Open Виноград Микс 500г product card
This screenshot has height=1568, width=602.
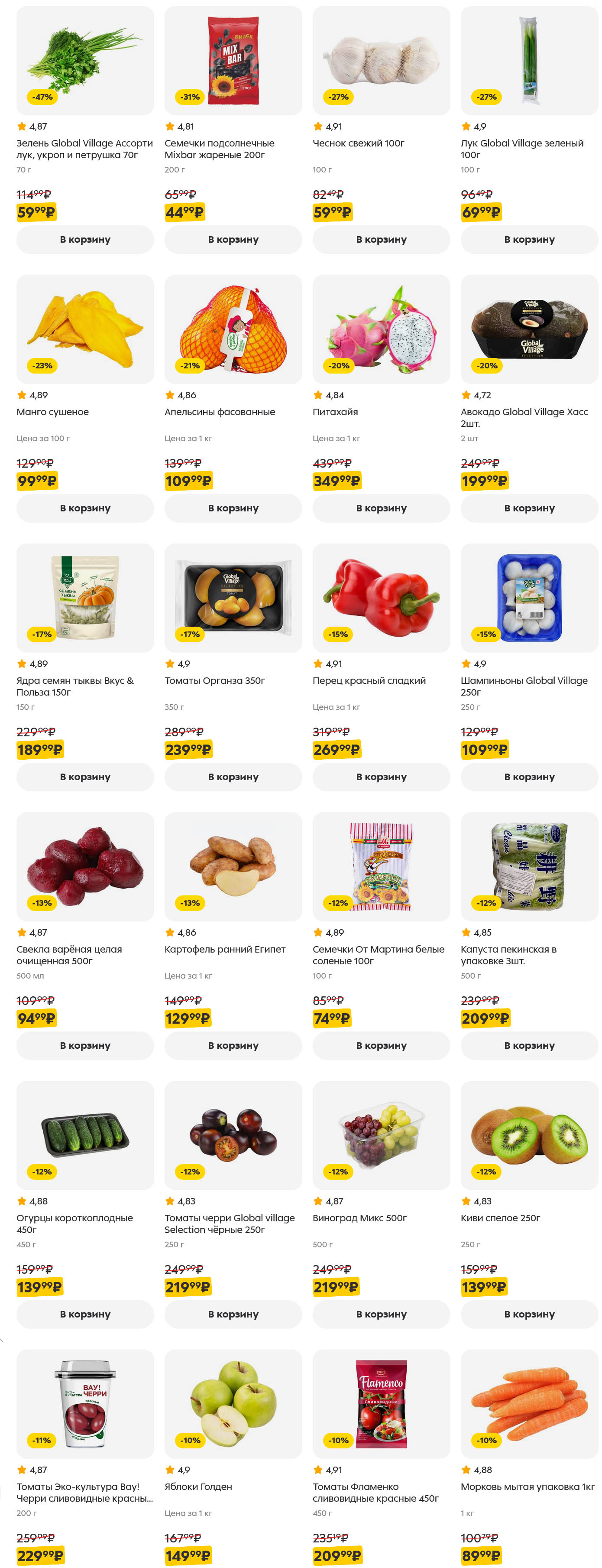tap(381, 1135)
